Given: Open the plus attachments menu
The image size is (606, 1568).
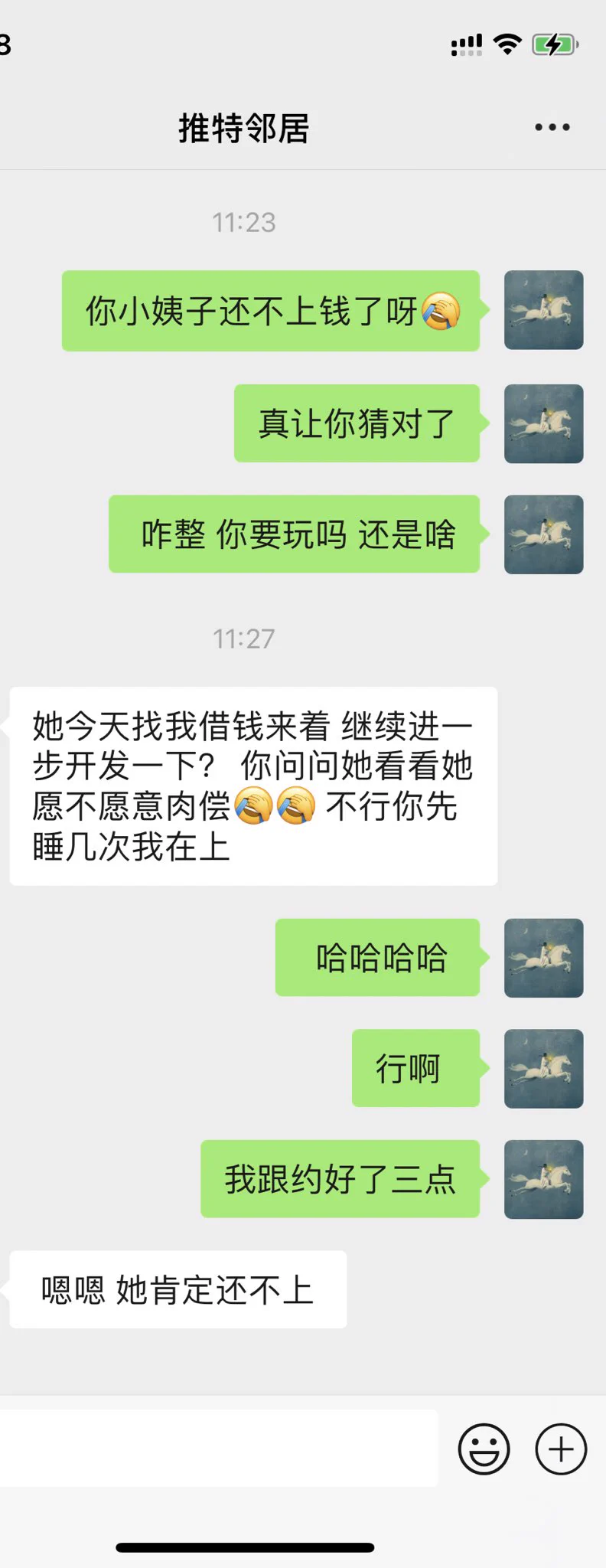Looking at the screenshot, I should coord(560,1449).
